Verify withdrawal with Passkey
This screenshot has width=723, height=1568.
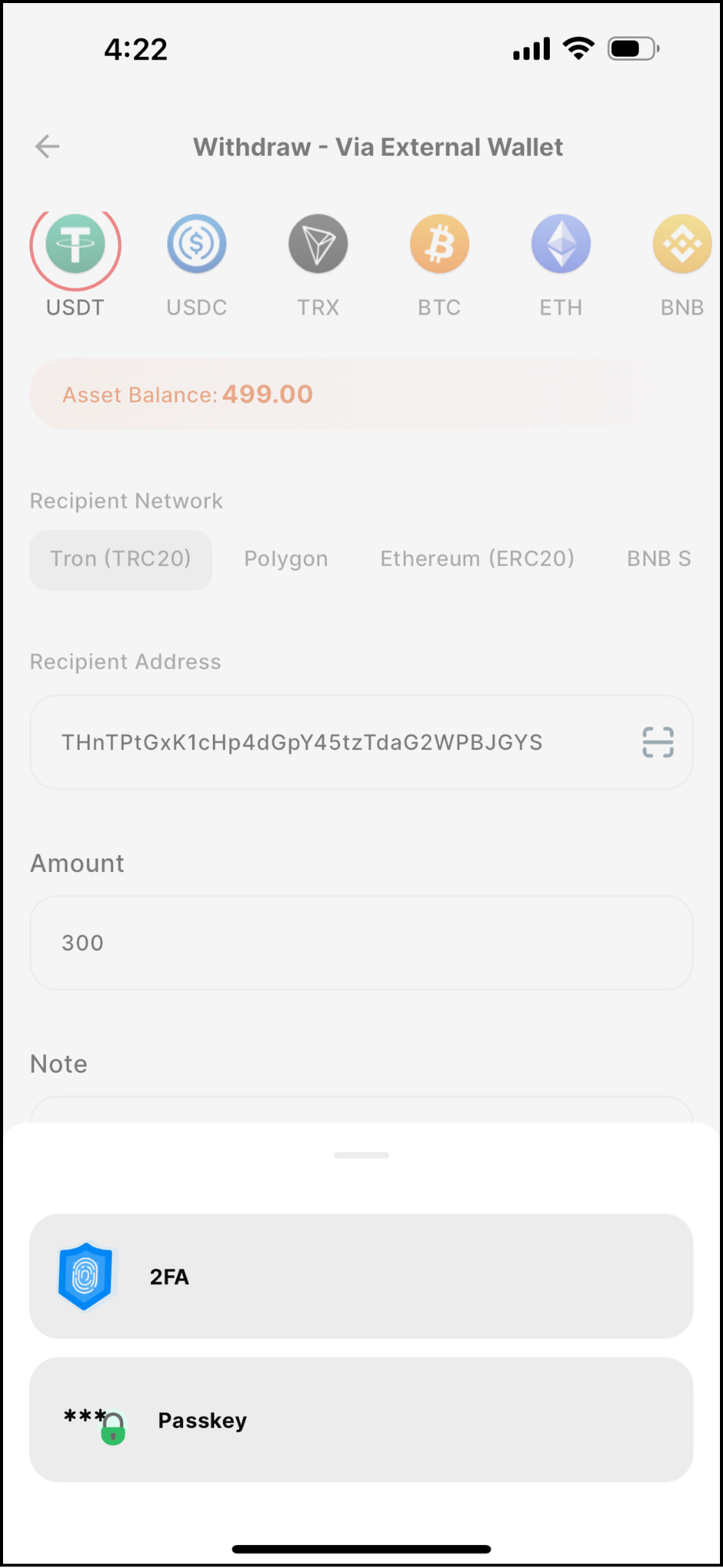click(x=361, y=1420)
